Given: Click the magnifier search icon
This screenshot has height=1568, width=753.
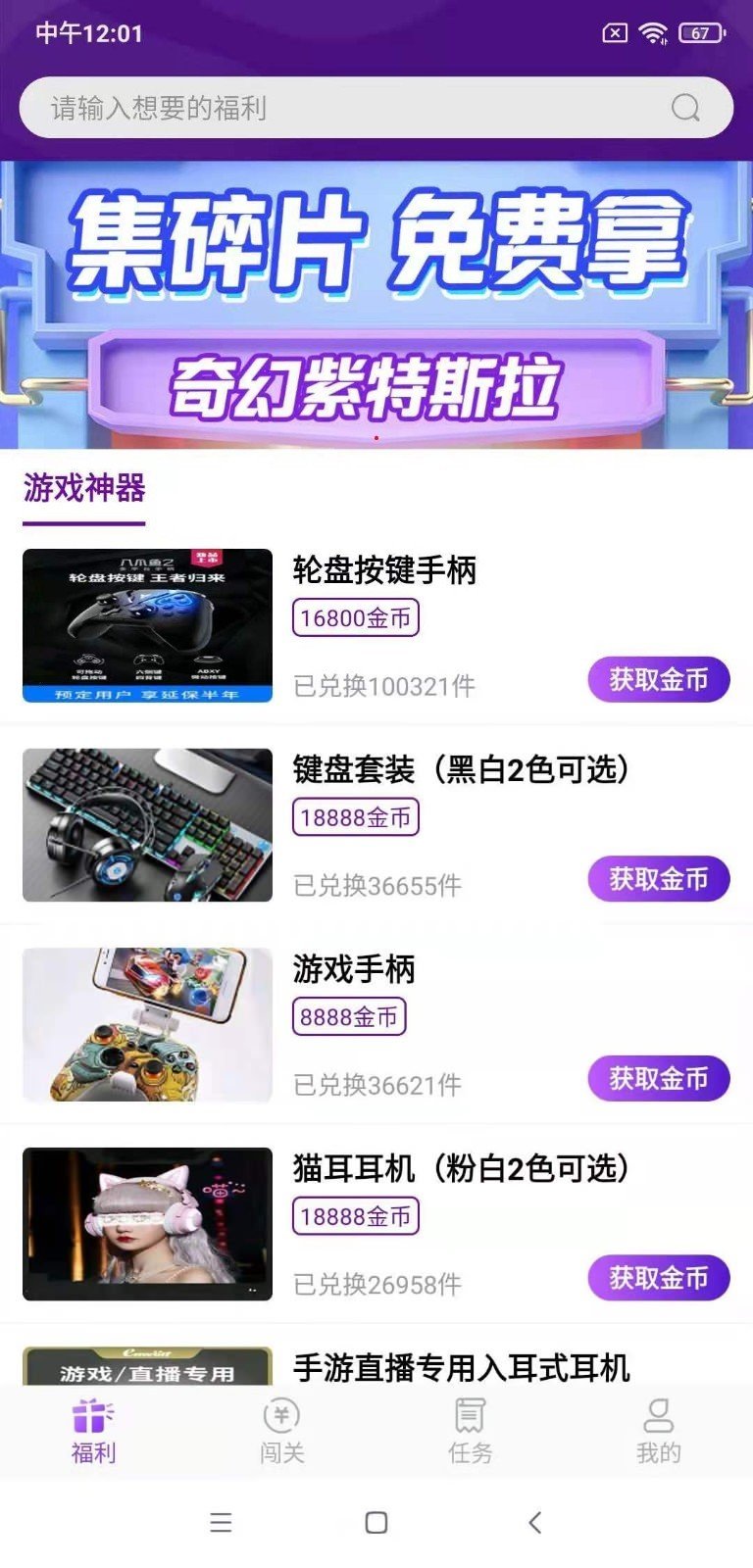Looking at the screenshot, I should (684, 108).
